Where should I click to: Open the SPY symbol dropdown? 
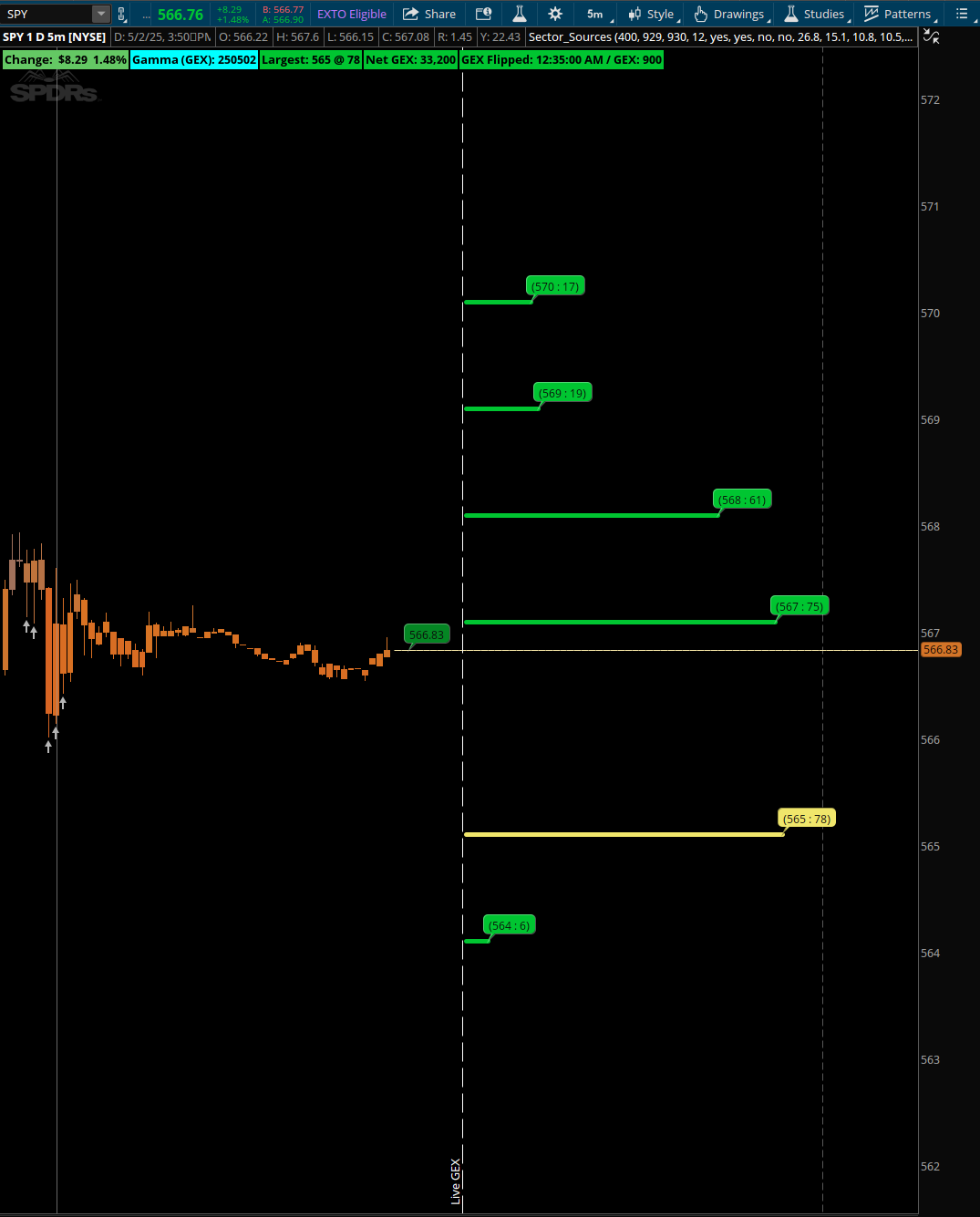point(101,14)
